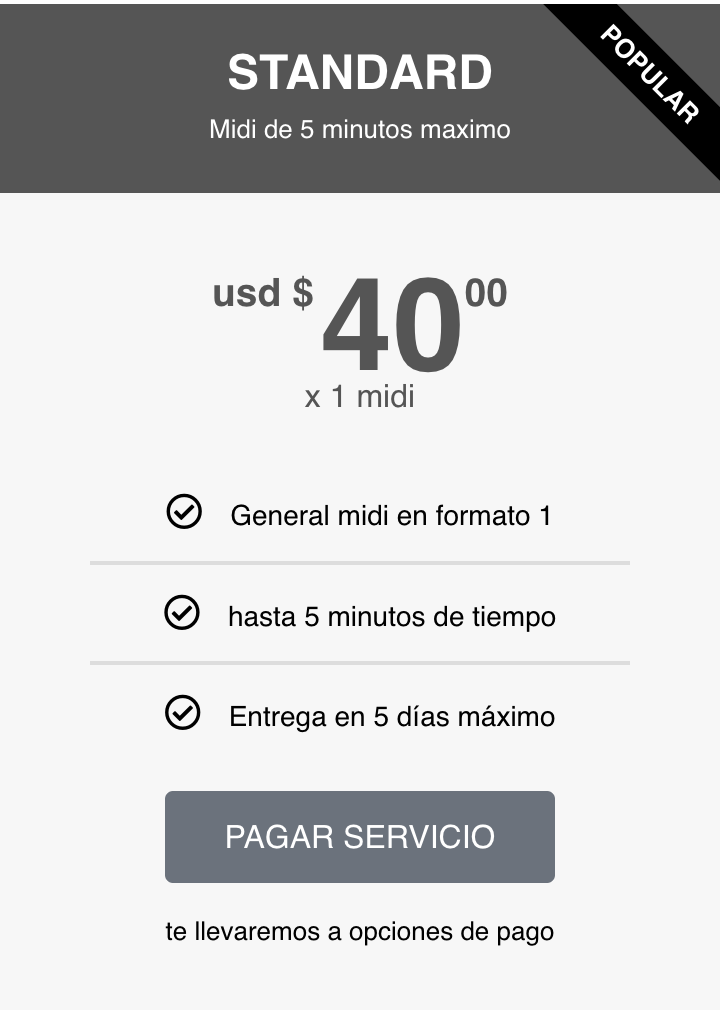728x1024 pixels.
Task: Select the POPULAR corner ribbon
Action: [650, 70]
